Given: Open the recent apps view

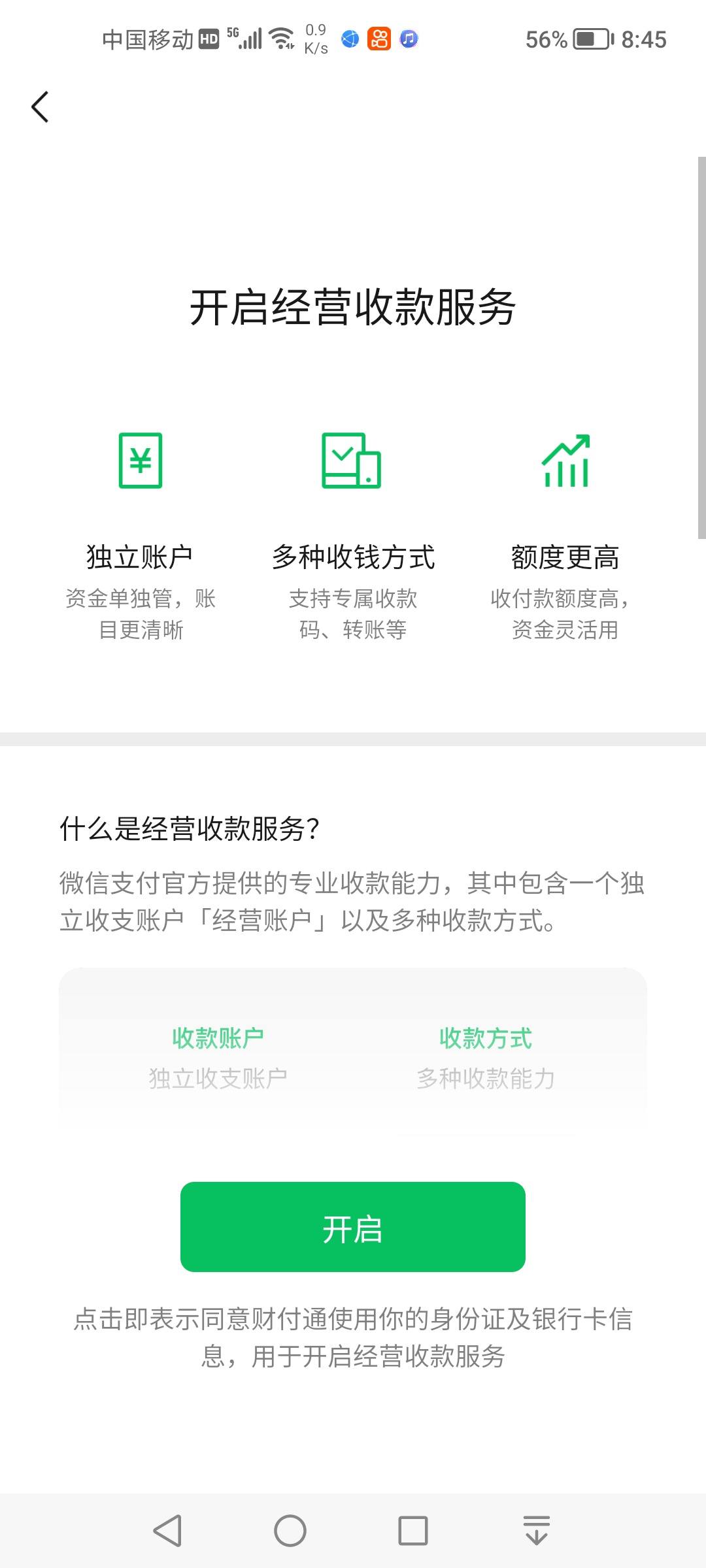Looking at the screenshot, I should [x=413, y=1531].
